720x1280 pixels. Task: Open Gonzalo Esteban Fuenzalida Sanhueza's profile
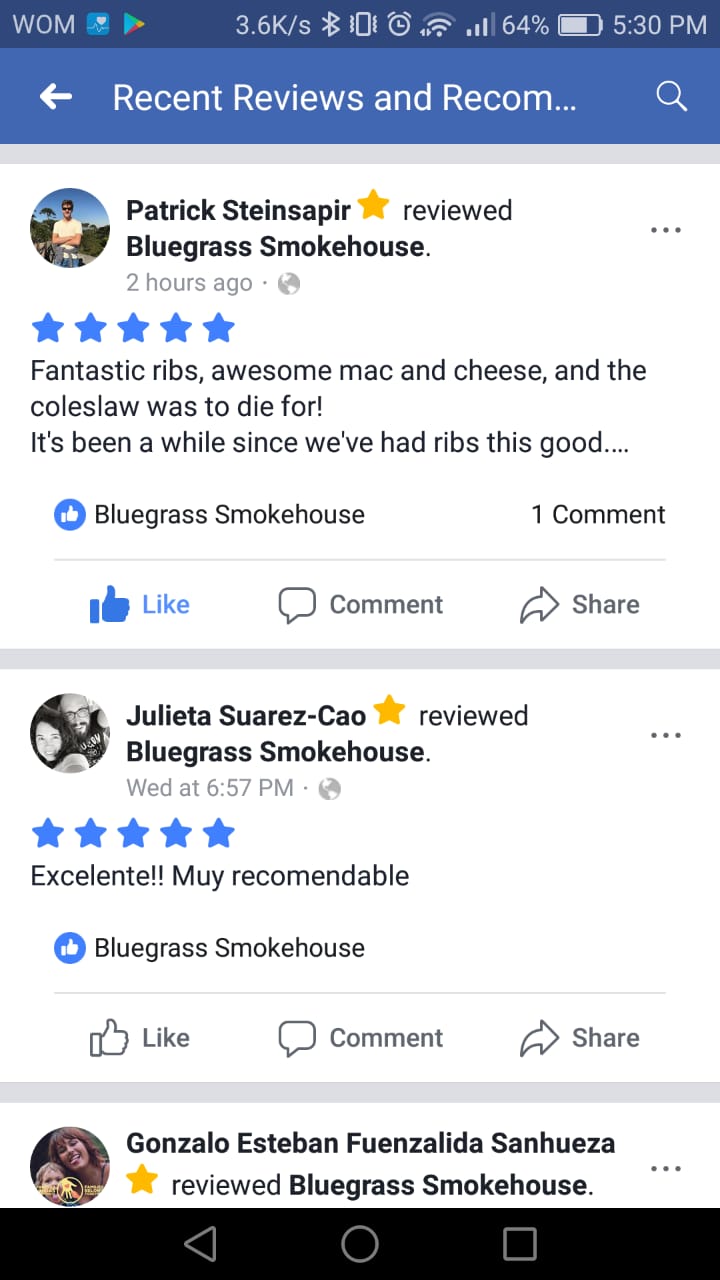click(x=370, y=1143)
